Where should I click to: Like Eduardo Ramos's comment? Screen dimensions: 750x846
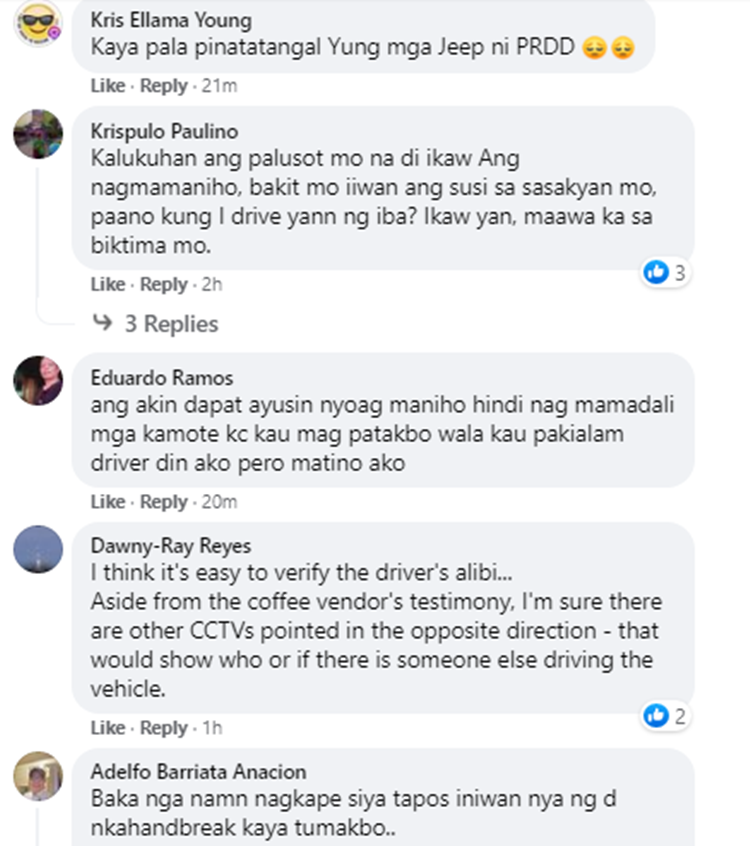(107, 501)
